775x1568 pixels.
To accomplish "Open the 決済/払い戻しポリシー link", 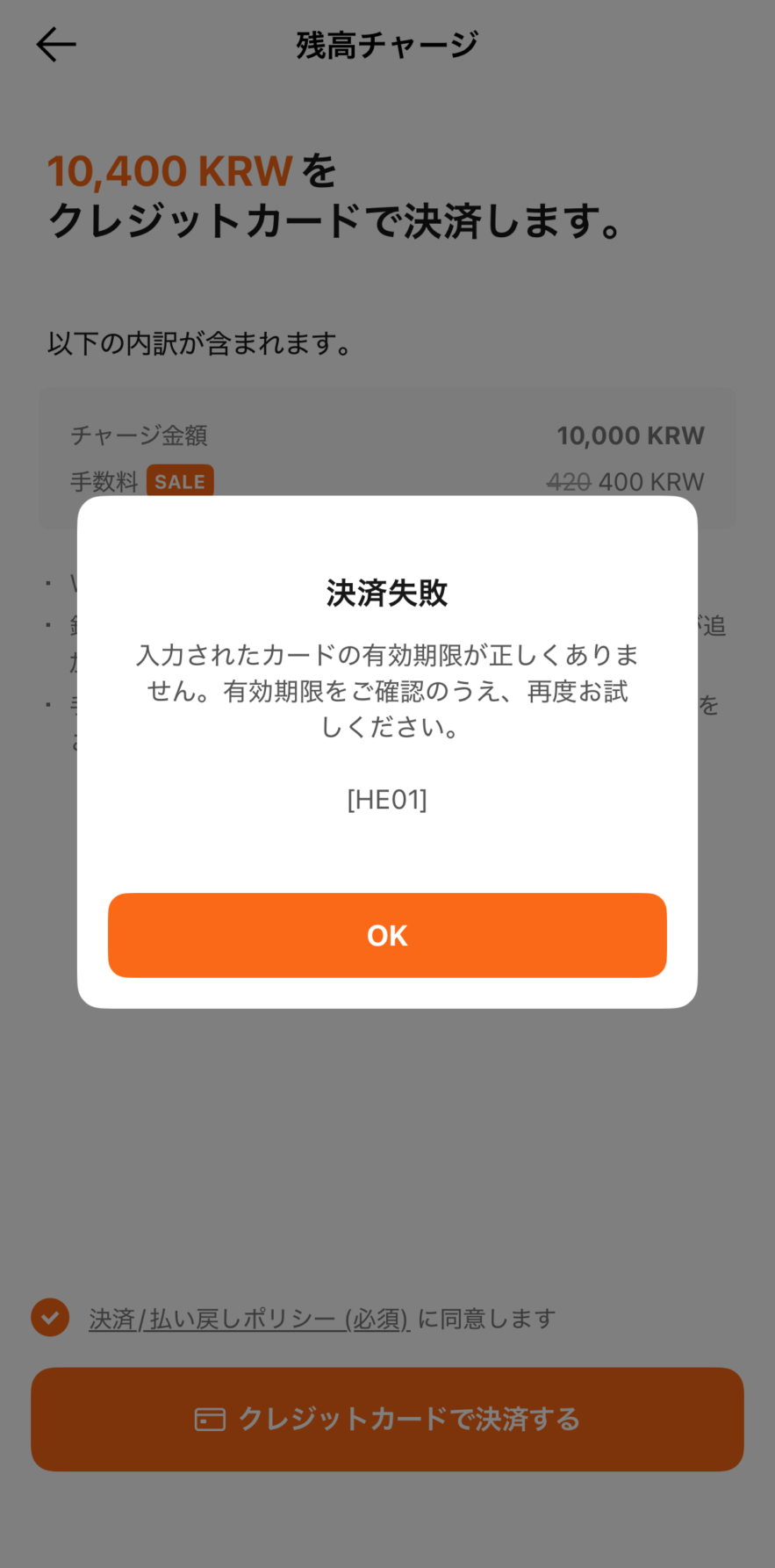I will (x=248, y=1319).
